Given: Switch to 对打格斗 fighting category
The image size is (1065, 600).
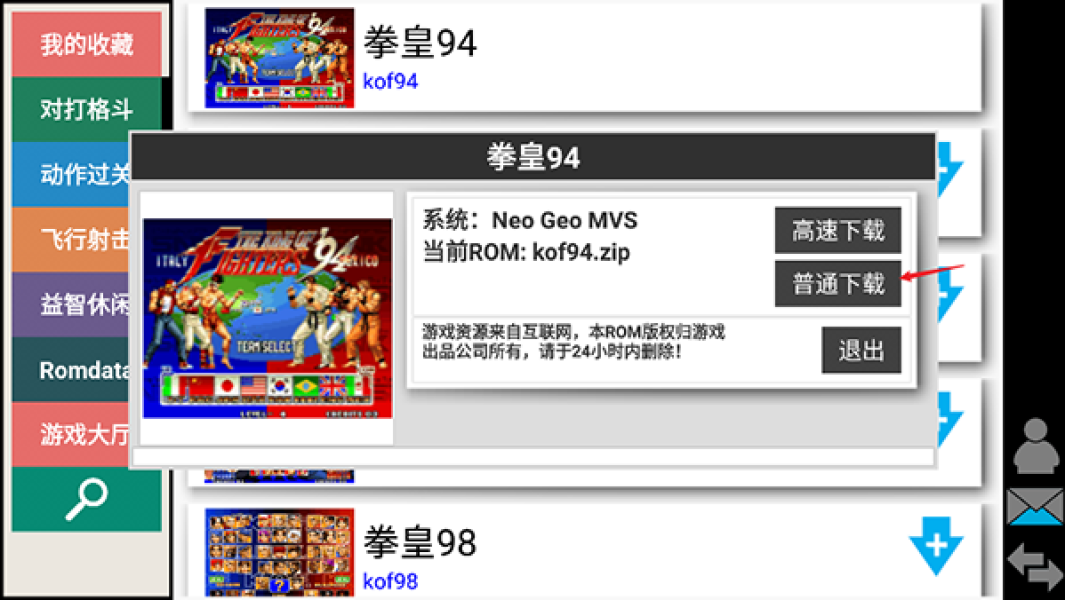Looking at the screenshot, I should [x=87, y=110].
